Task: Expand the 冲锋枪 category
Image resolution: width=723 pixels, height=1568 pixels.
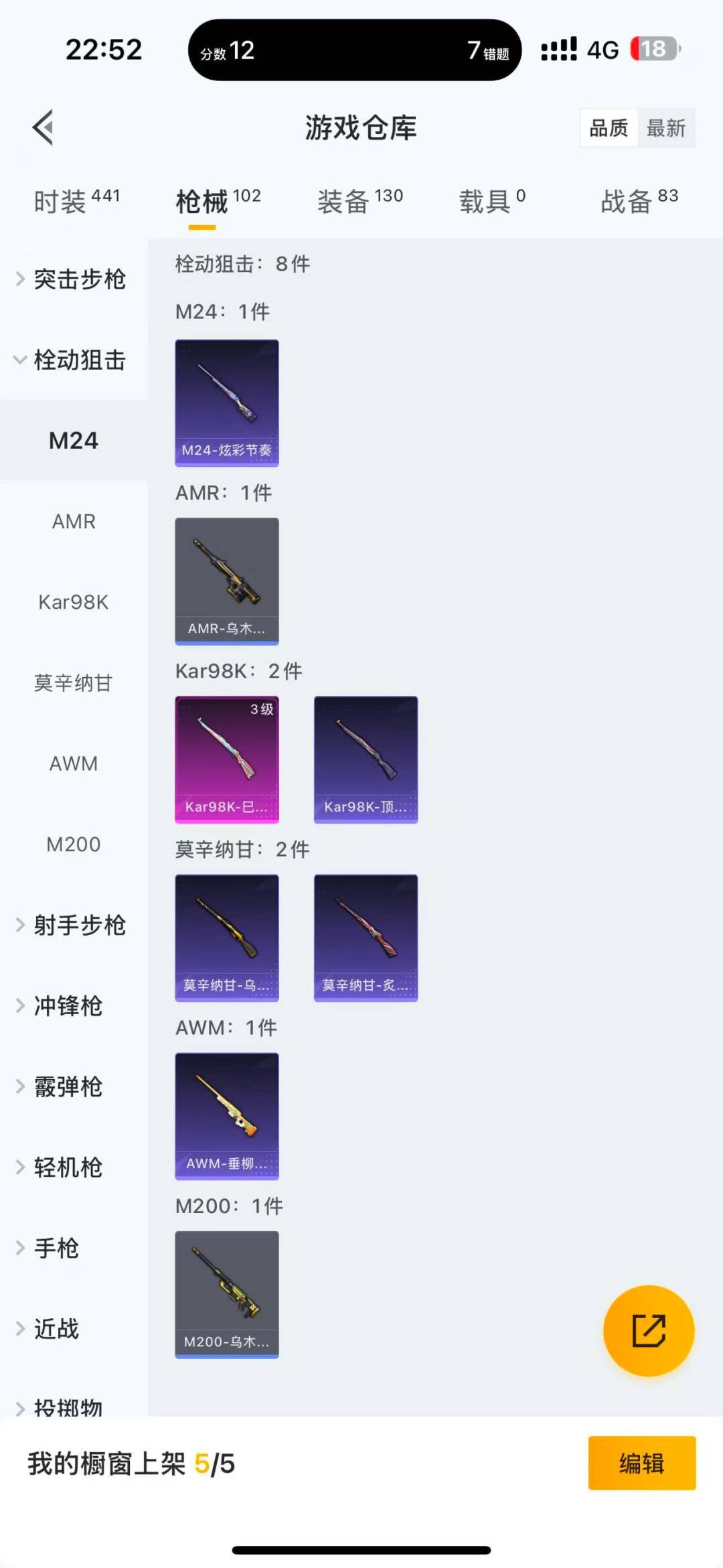Action: tap(67, 1006)
